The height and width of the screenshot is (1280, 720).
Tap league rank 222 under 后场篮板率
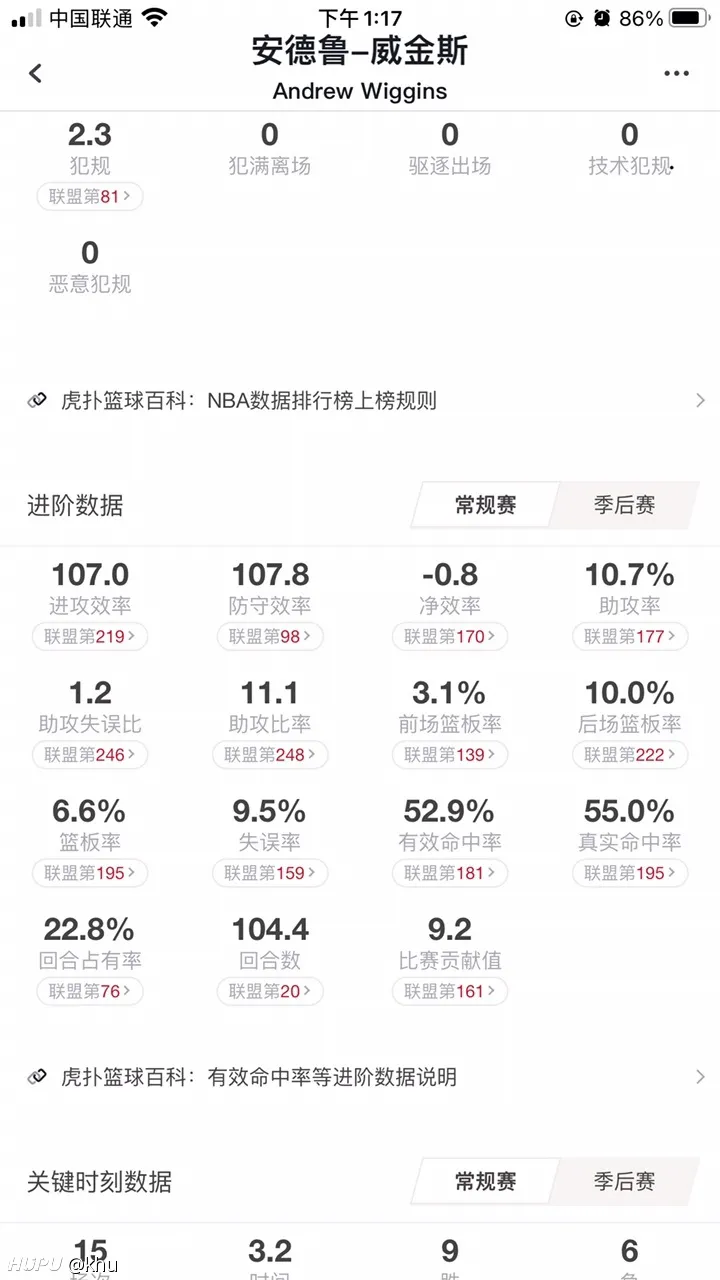tap(630, 754)
